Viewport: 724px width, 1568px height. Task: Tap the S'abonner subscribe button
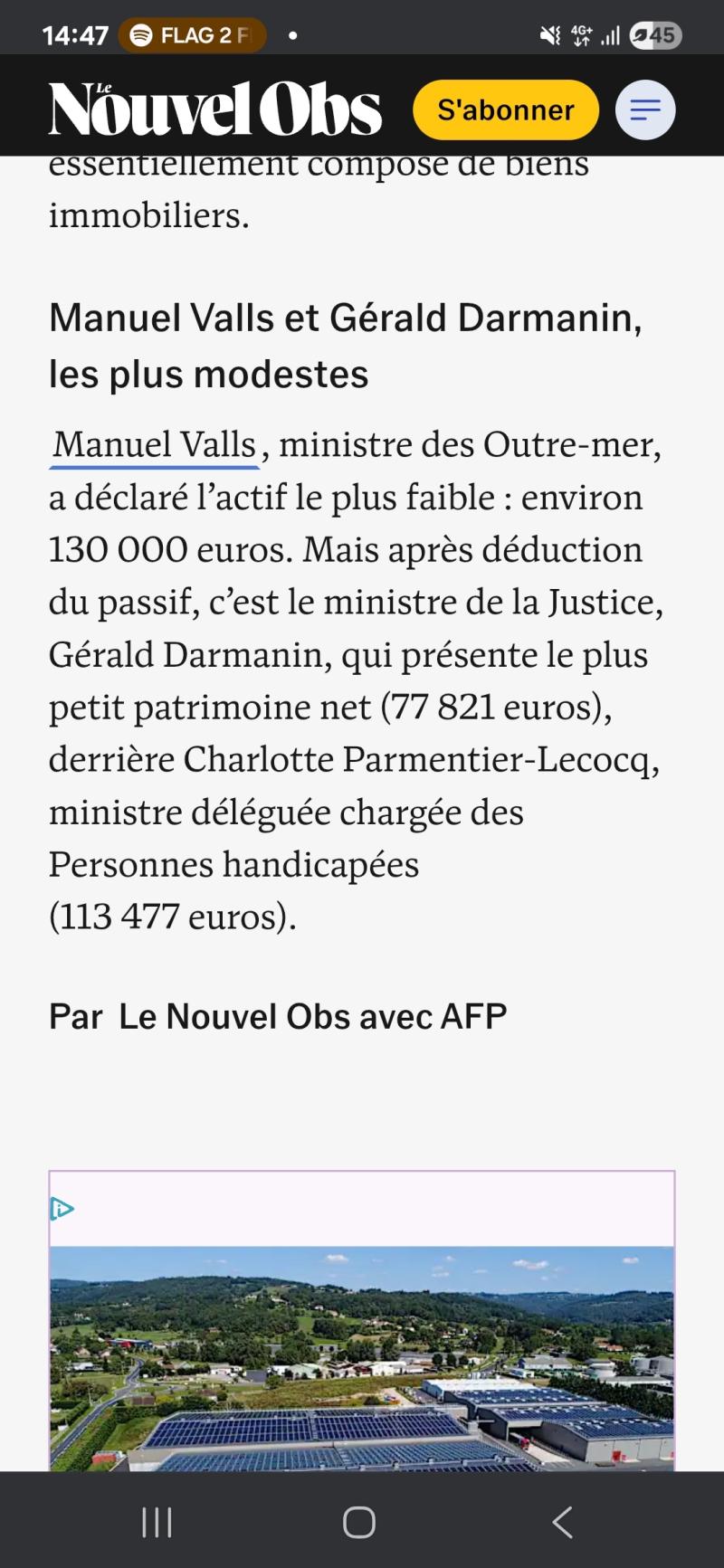click(x=506, y=109)
